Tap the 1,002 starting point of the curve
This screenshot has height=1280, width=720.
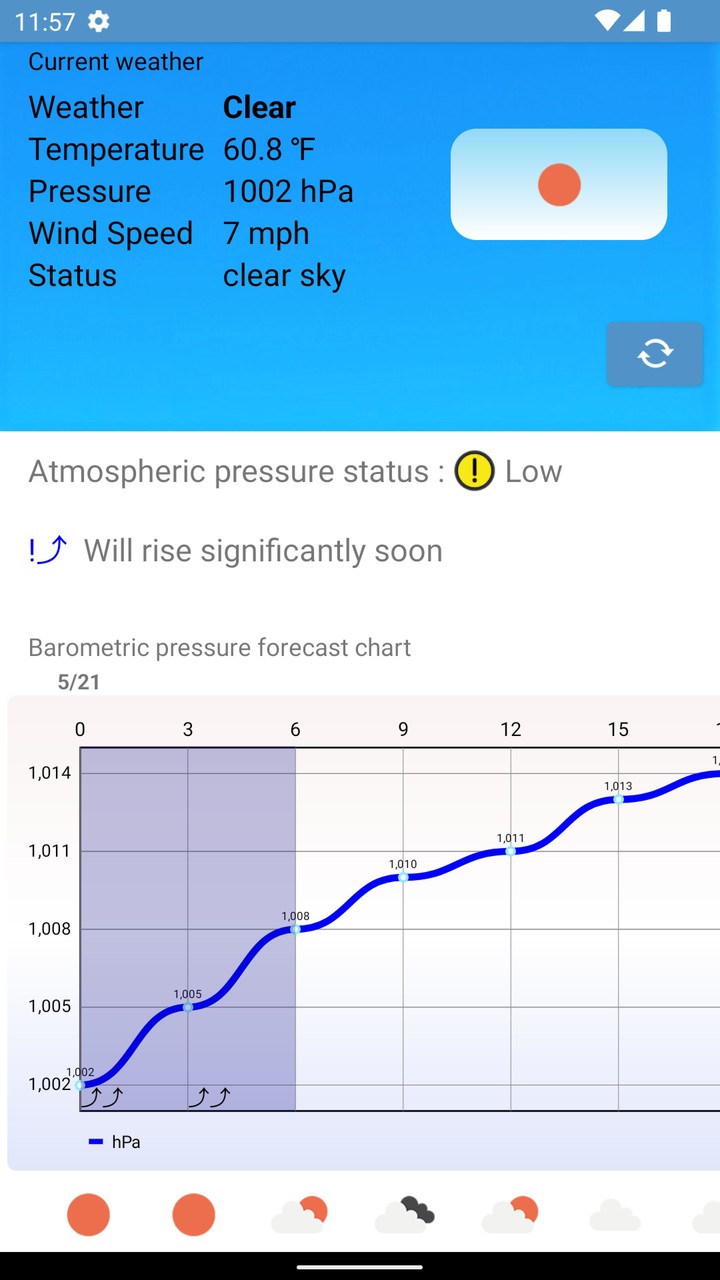click(x=80, y=1084)
